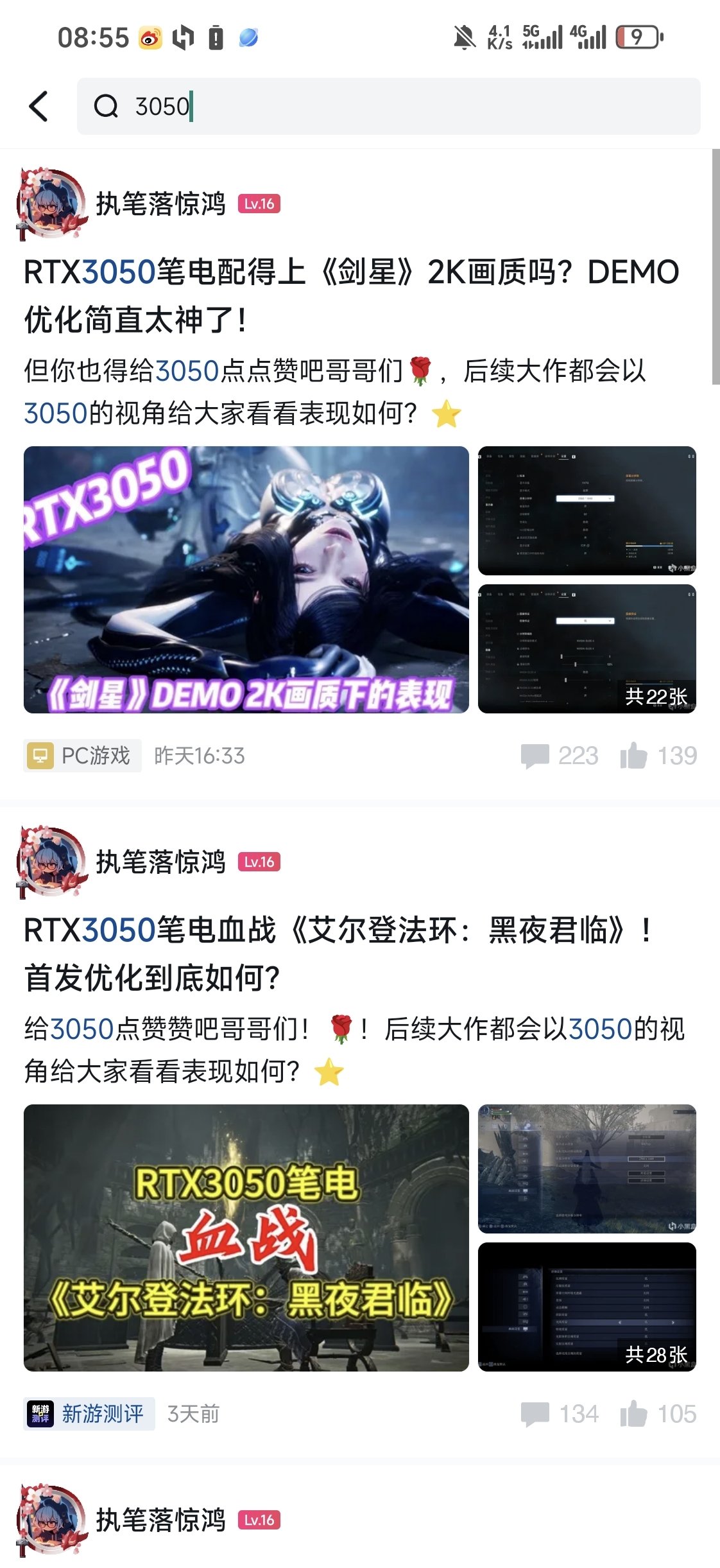View the RTX3050笔电血战 cover image
This screenshot has height=1568, width=720.
tap(246, 1237)
